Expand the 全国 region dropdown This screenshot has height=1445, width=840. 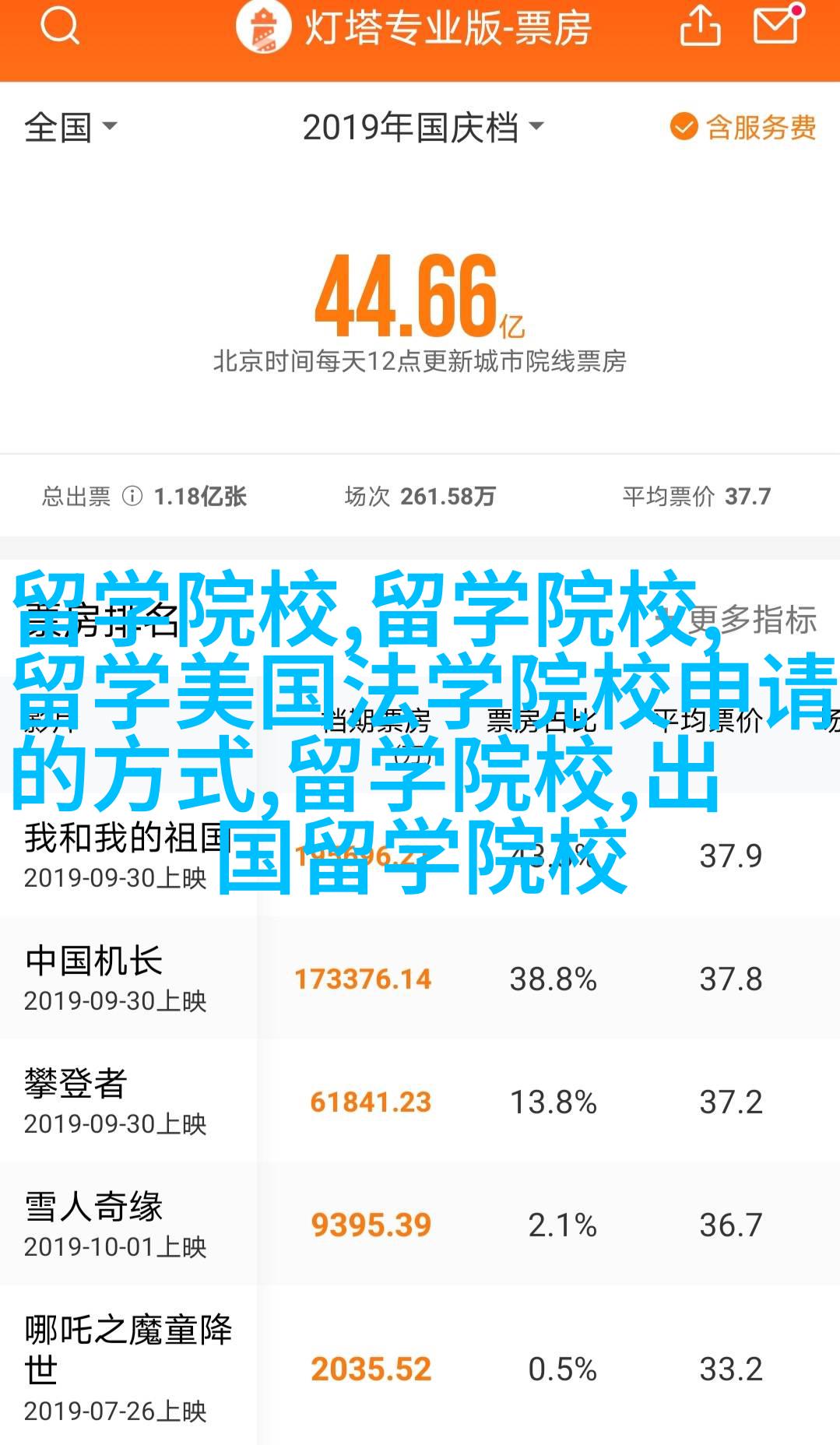click(71, 127)
